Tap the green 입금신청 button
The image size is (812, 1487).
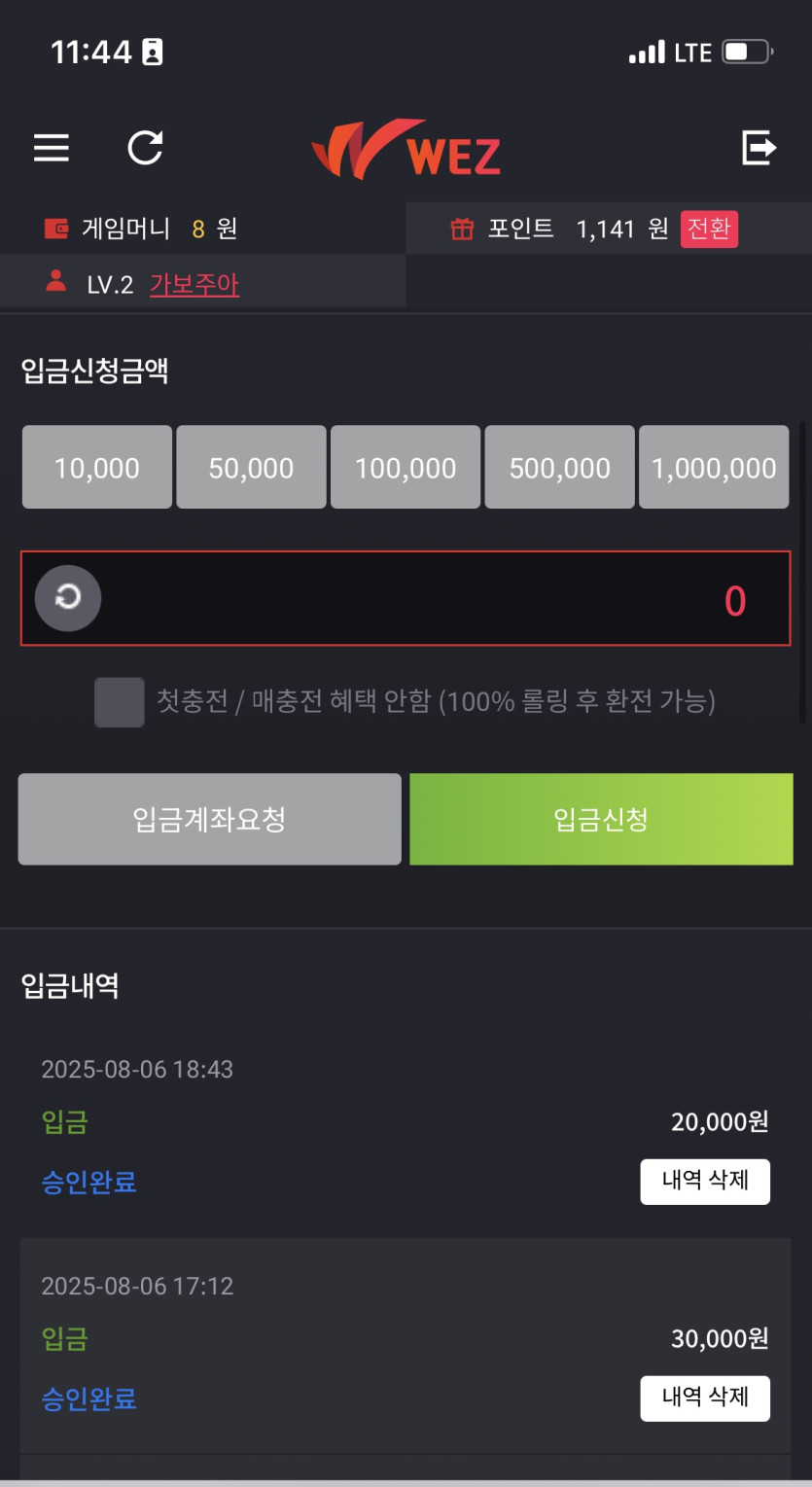(x=601, y=819)
